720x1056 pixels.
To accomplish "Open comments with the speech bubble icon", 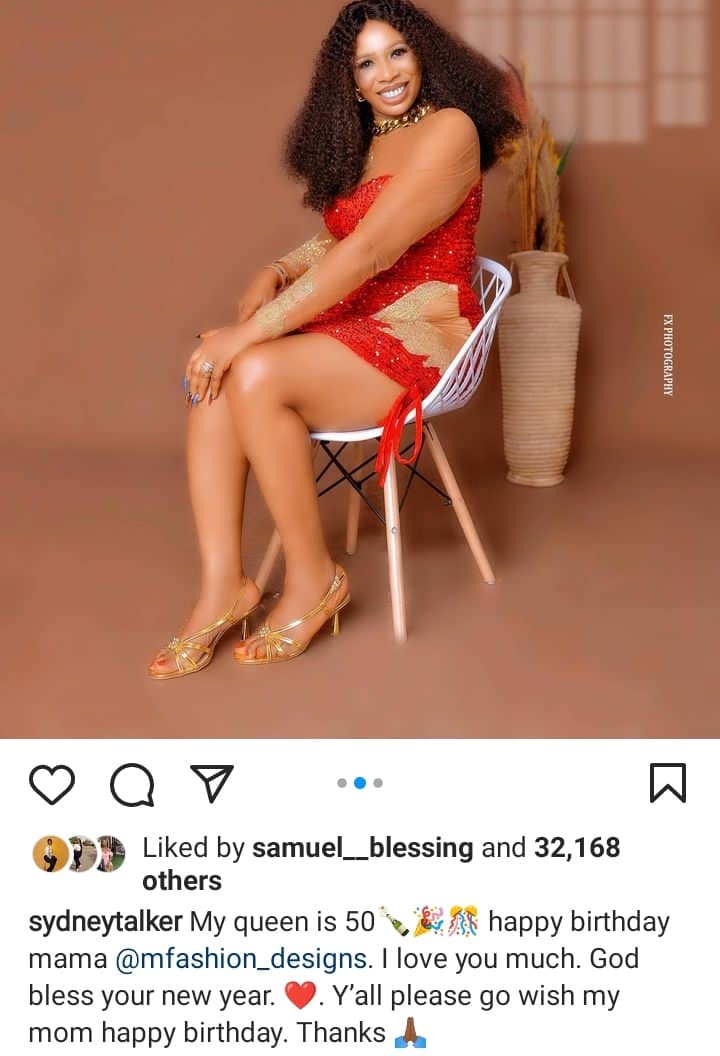I will click(x=132, y=784).
